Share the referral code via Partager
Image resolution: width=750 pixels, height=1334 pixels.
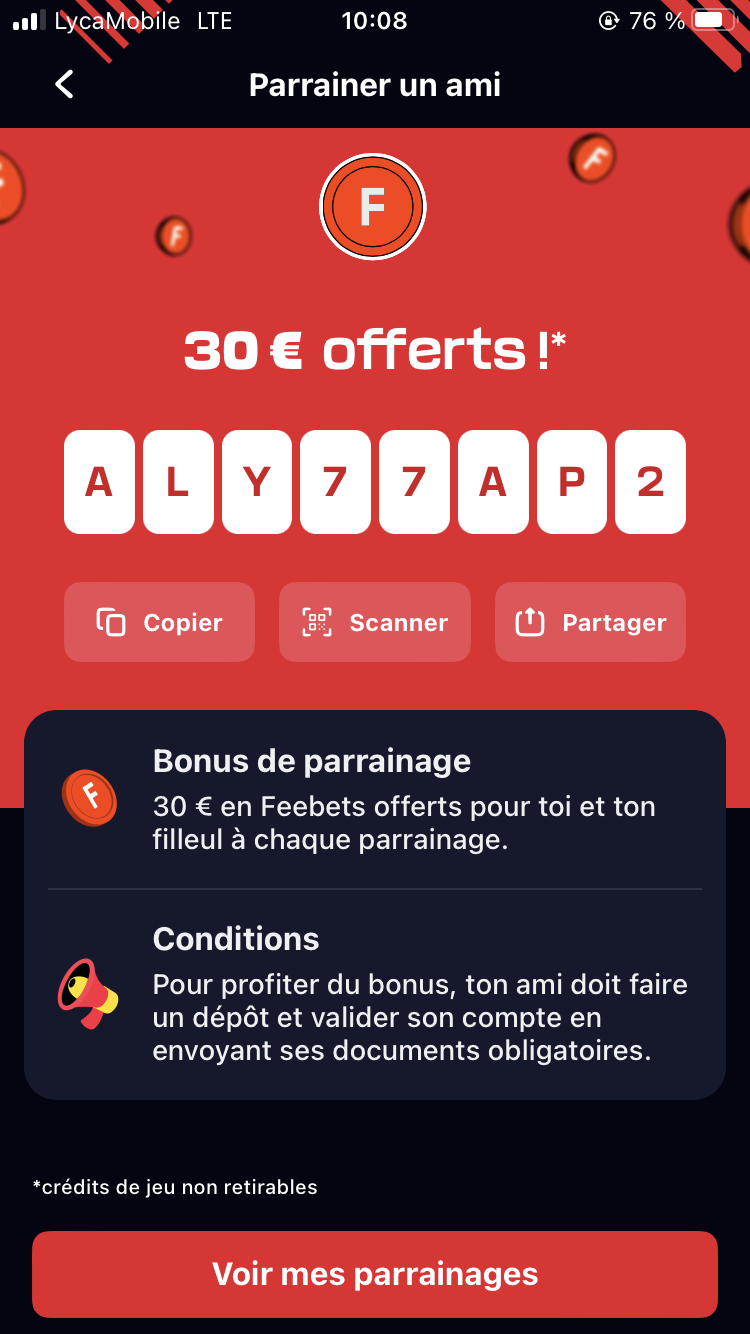(x=590, y=622)
